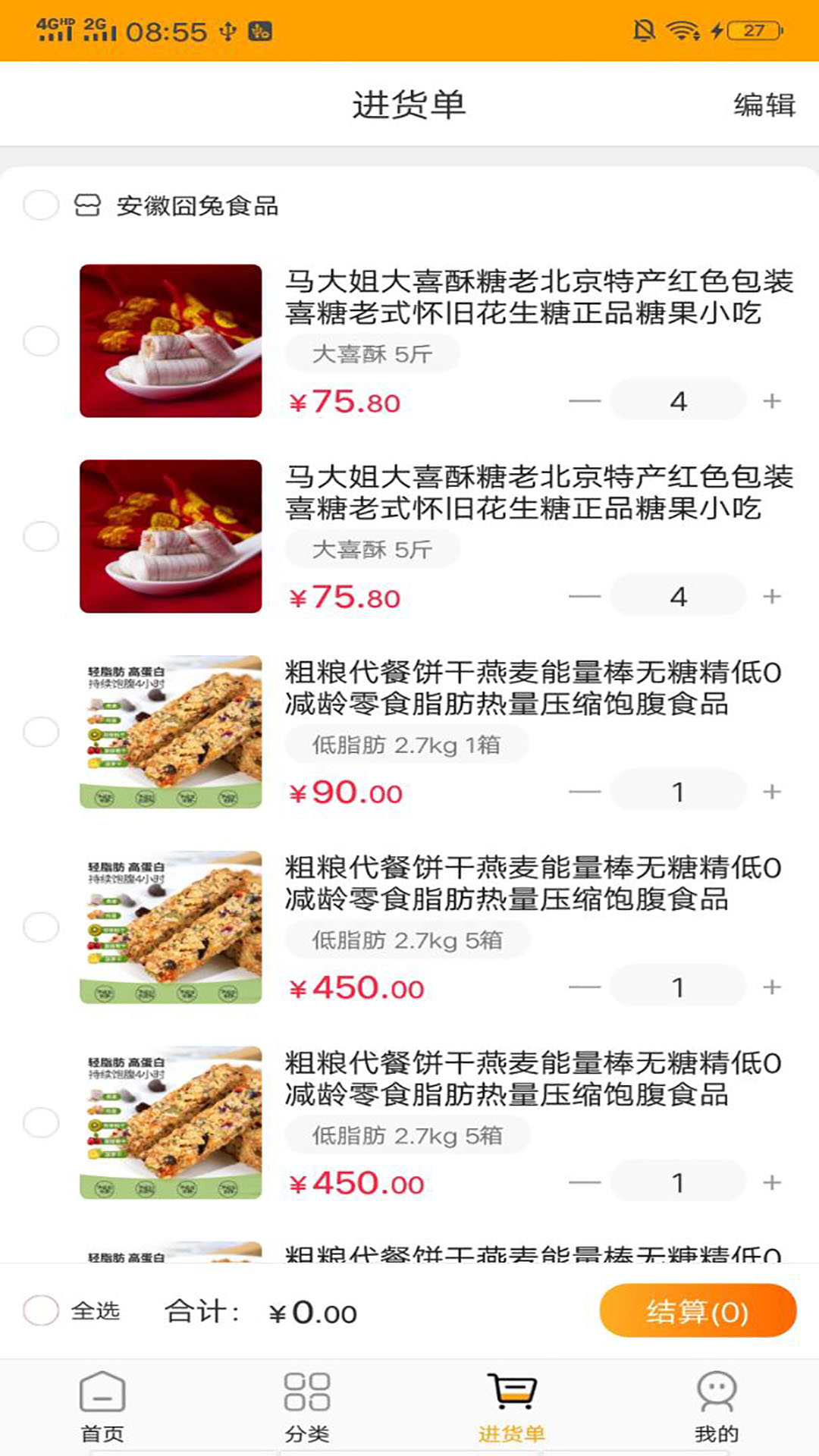Tick the first 马大姐大喜酥糖 item checkbox
Image resolution: width=819 pixels, height=1456 pixels.
42,341
